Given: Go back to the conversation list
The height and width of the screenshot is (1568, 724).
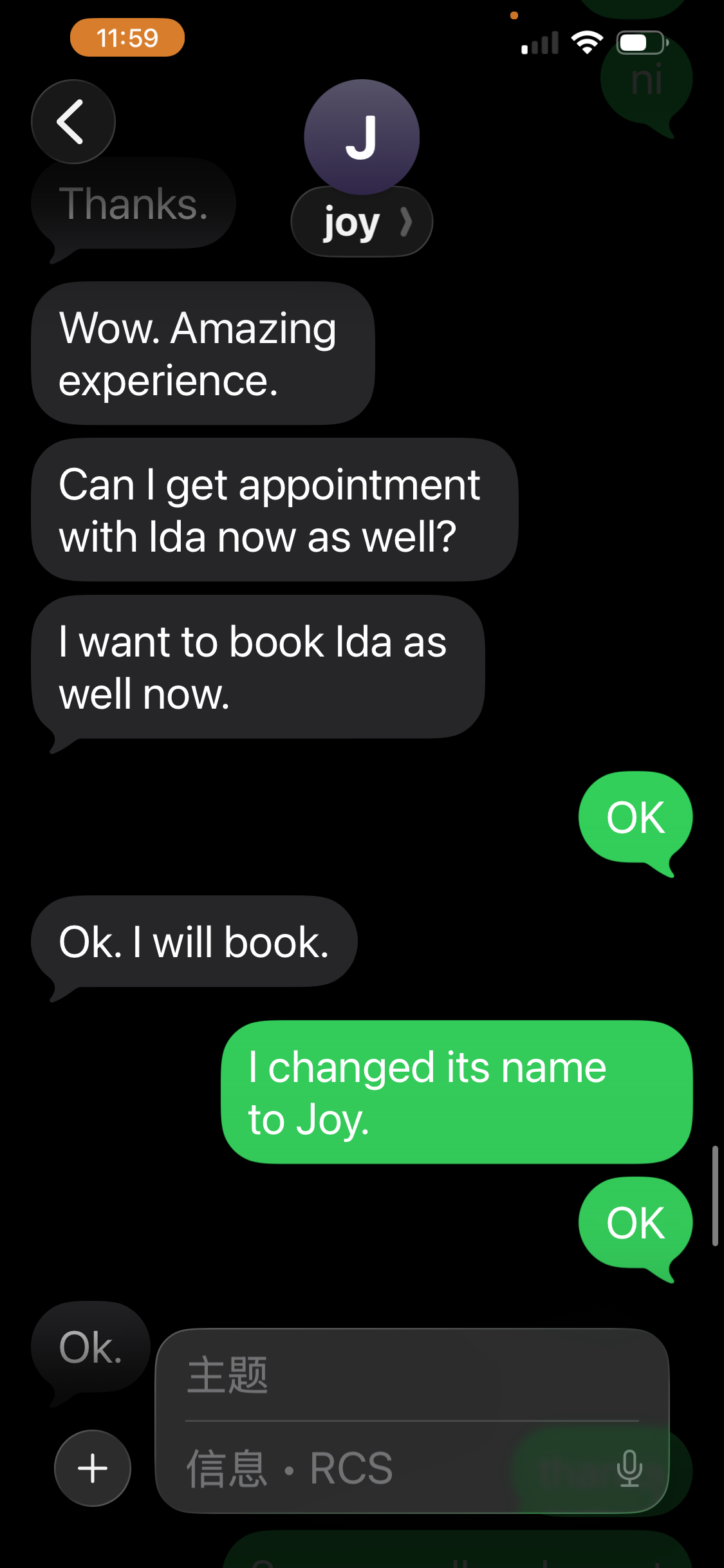Looking at the screenshot, I should (x=73, y=122).
